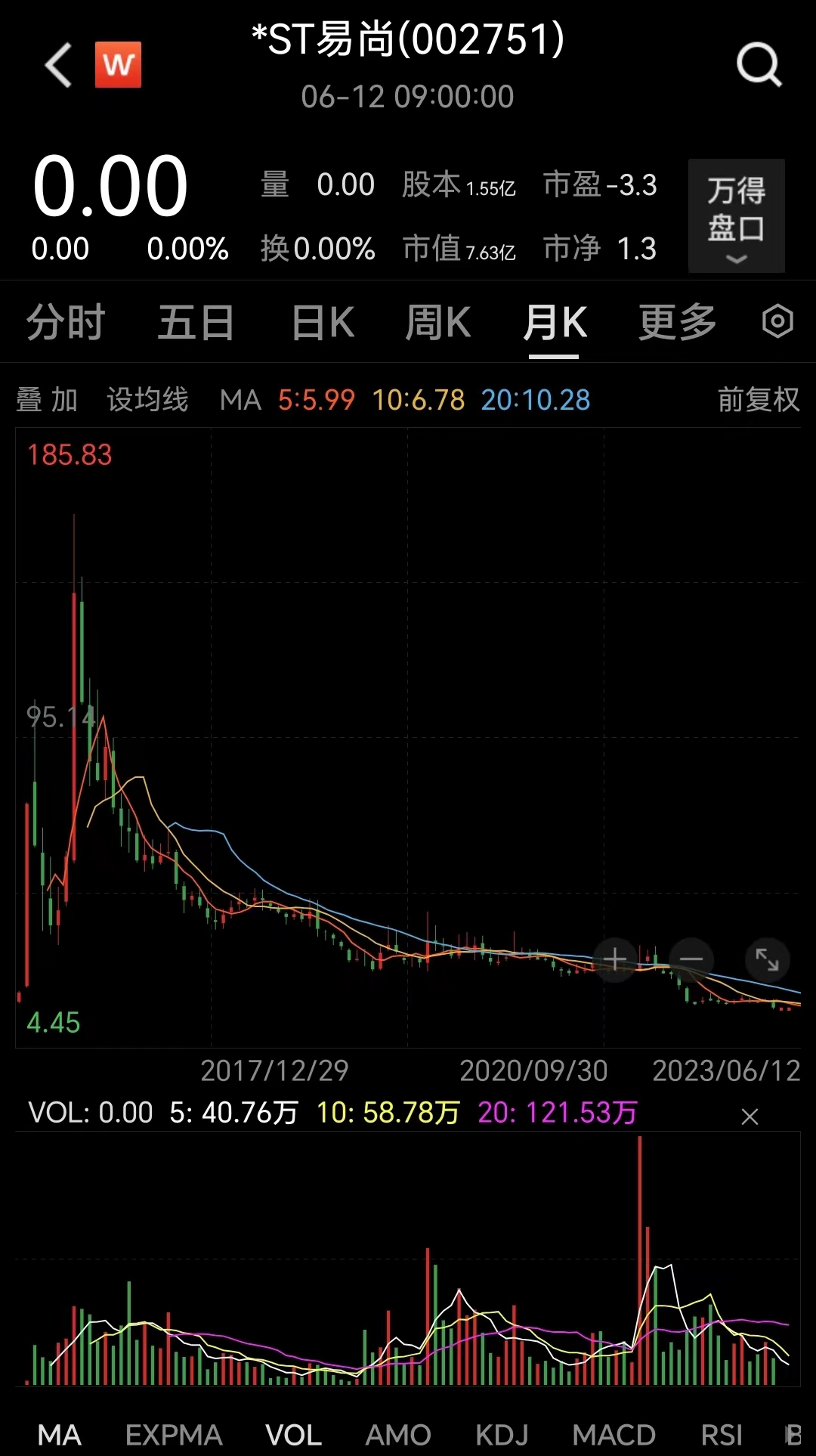The image size is (816, 1456).
Task: Go back using the arrow icon
Action: tap(59, 65)
